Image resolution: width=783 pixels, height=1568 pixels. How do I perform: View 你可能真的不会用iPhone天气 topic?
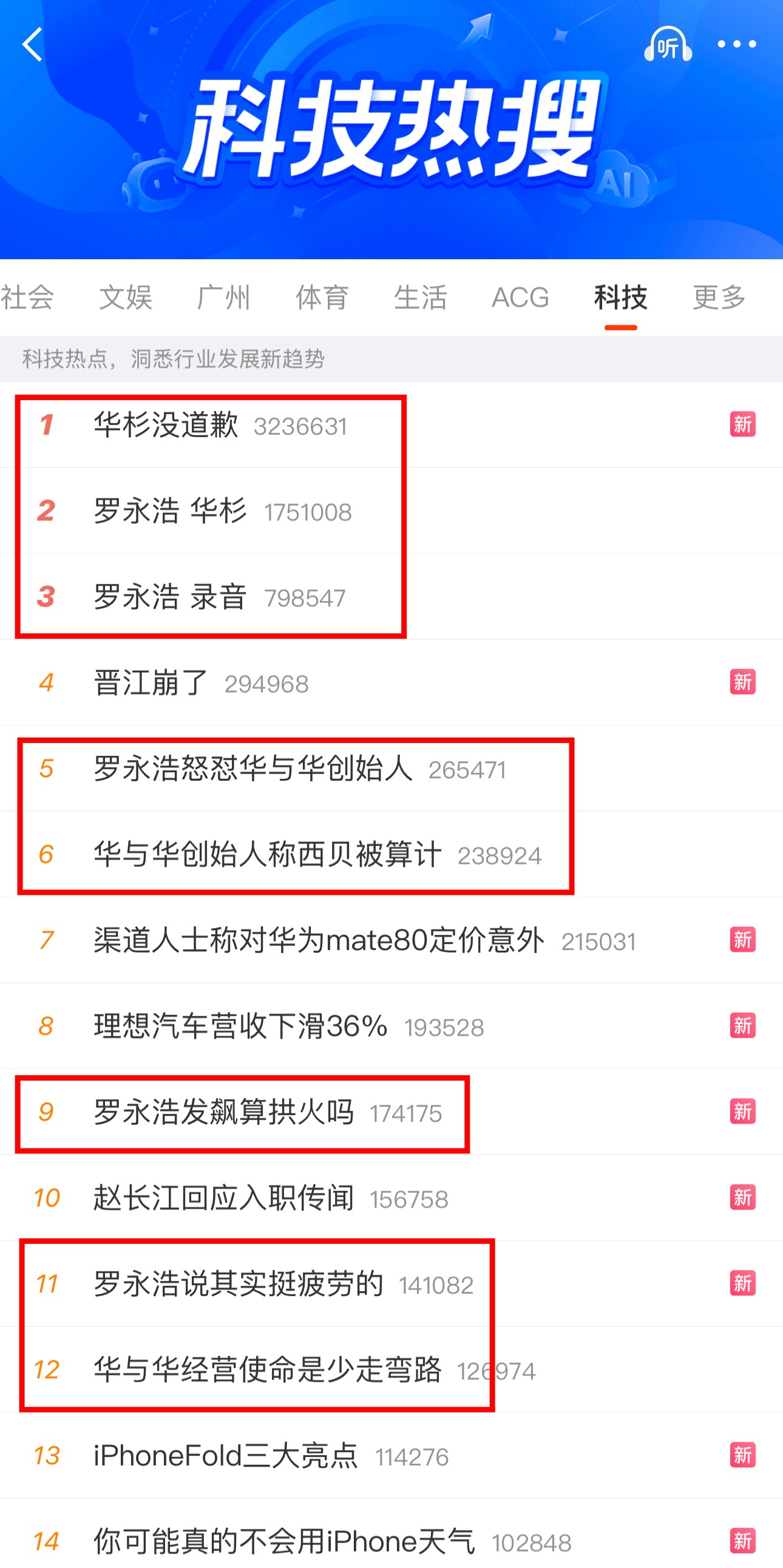[x=284, y=1542]
